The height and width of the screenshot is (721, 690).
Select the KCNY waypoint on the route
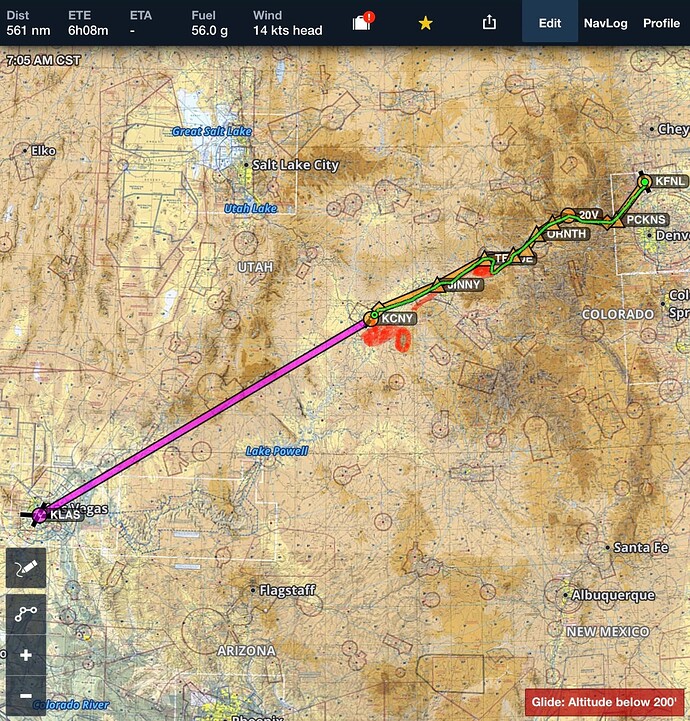click(x=373, y=318)
